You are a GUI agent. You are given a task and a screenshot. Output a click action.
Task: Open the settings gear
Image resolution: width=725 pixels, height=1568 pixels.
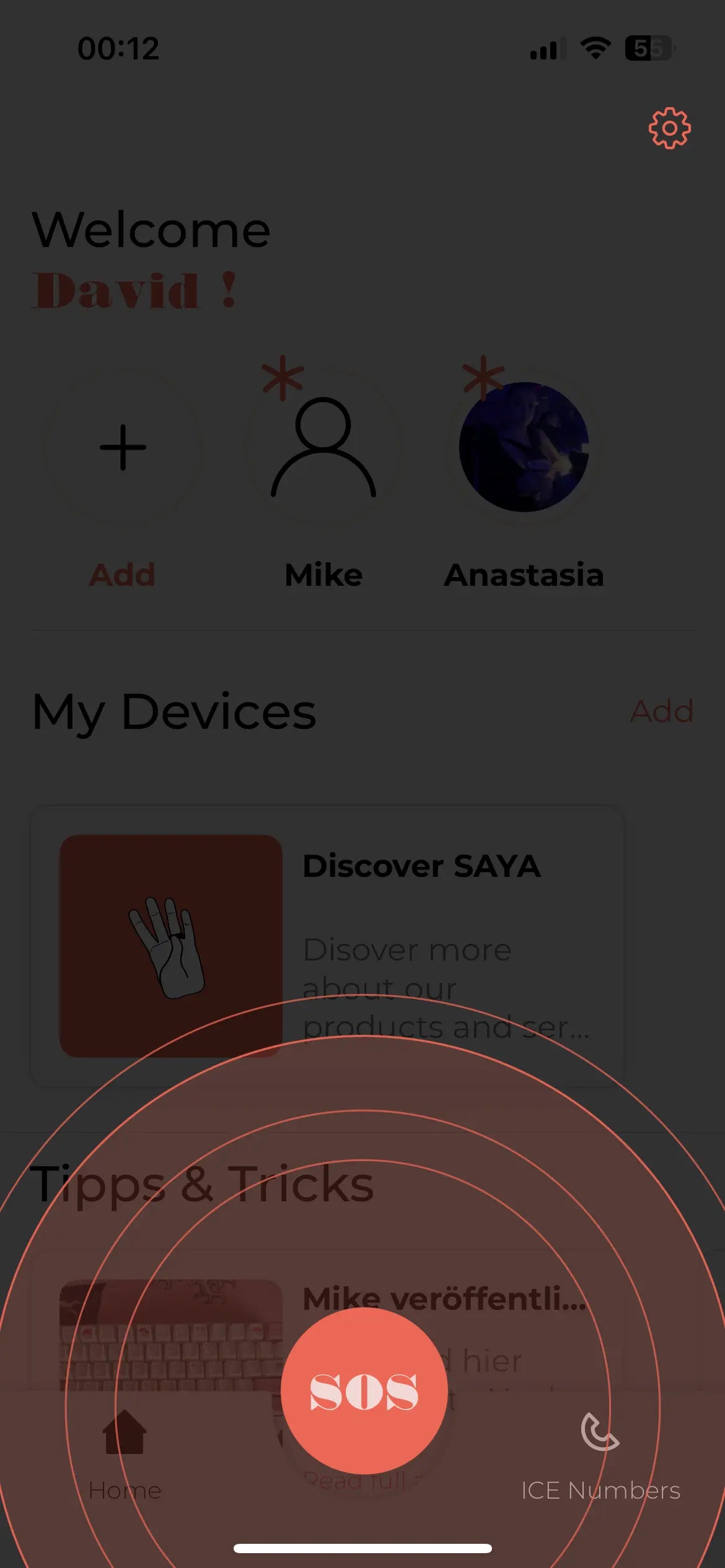pos(669,128)
